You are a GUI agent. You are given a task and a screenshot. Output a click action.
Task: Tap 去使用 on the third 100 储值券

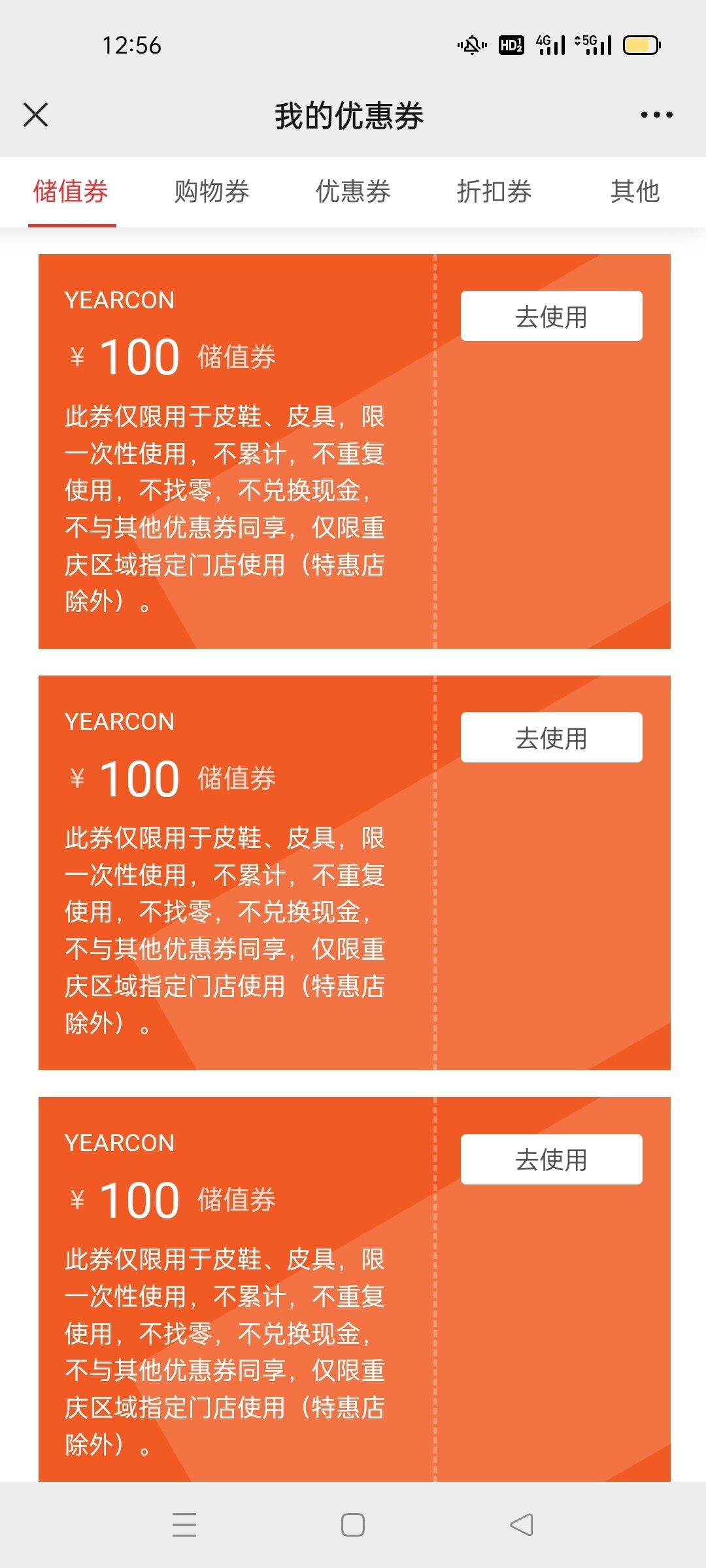(551, 1159)
